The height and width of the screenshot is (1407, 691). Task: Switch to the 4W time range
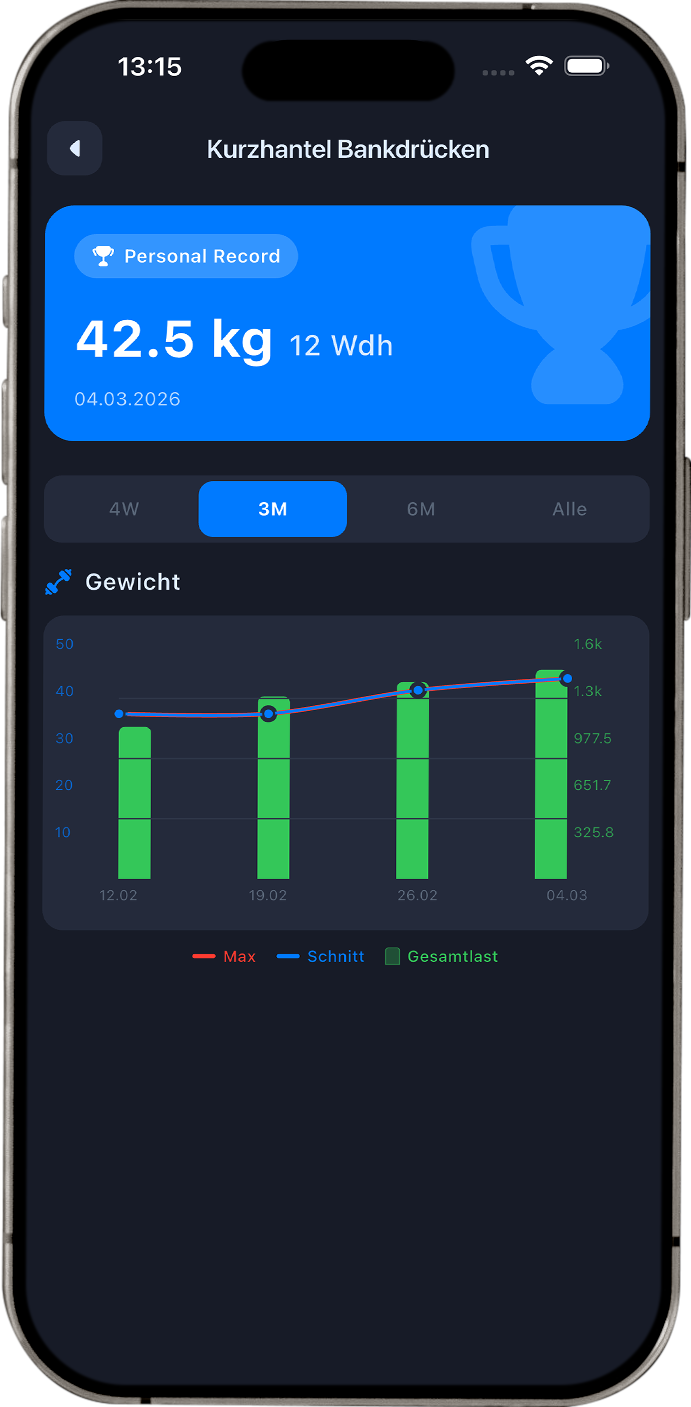pos(124,509)
